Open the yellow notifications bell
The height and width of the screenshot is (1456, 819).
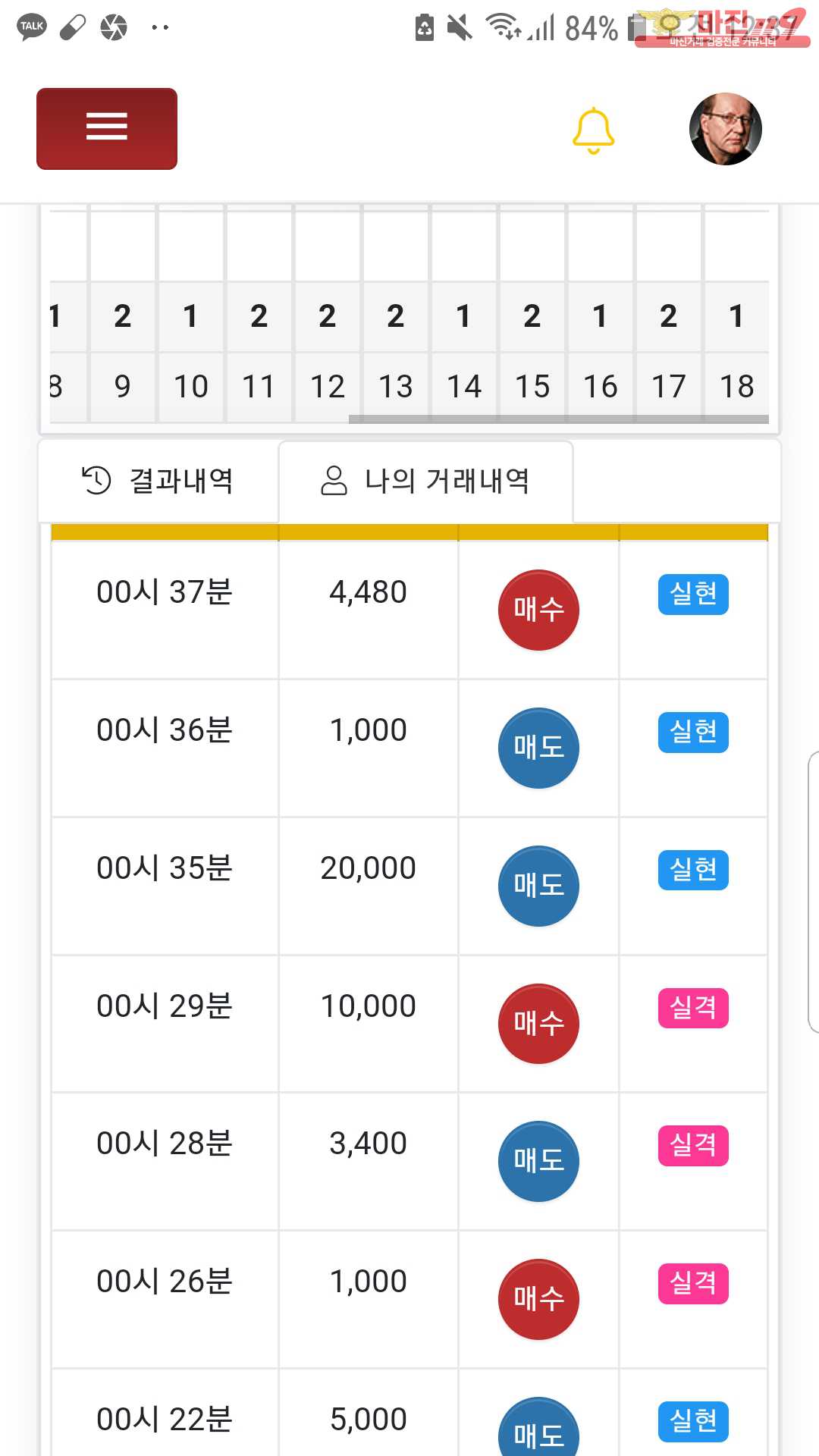coord(593,130)
